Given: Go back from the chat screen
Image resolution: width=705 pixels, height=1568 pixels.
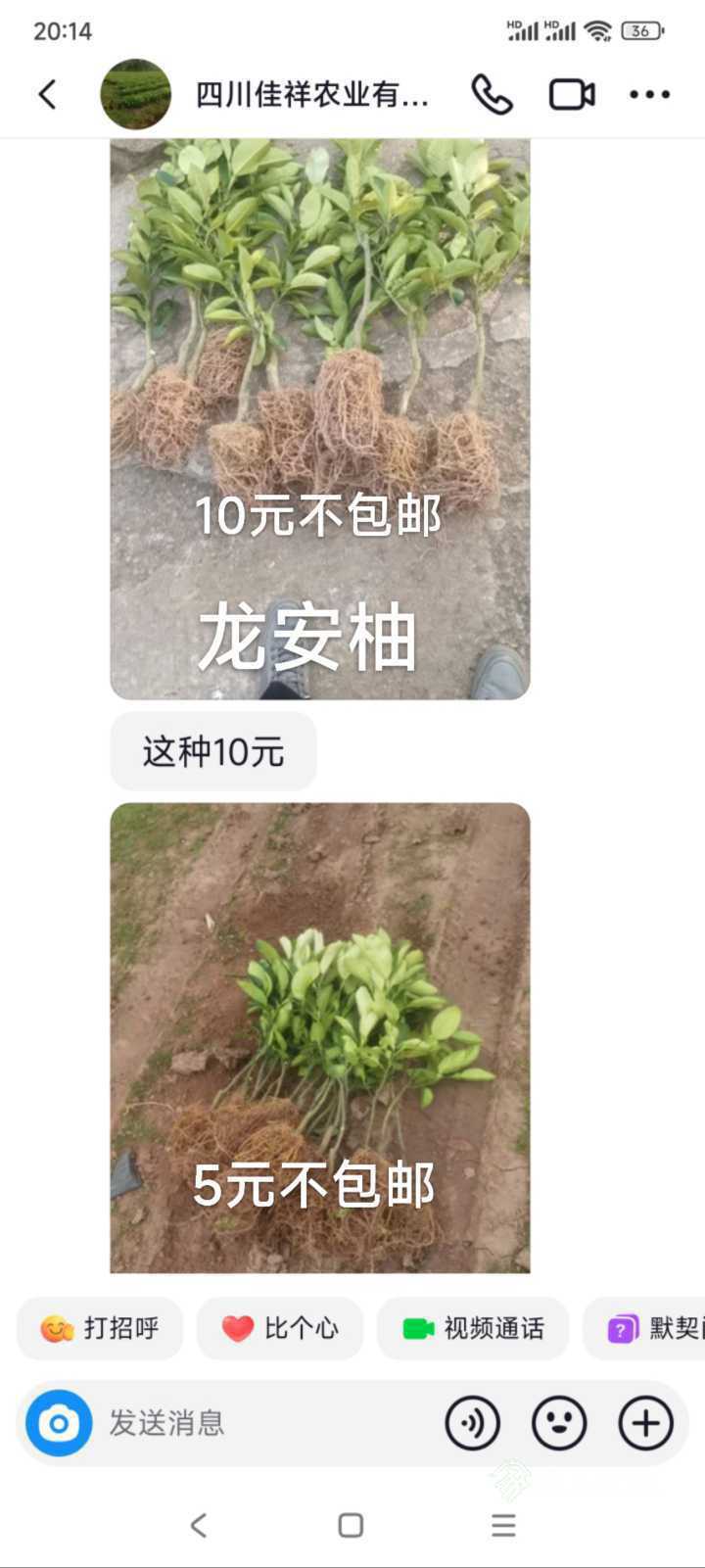Looking at the screenshot, I should click(47, 95).
